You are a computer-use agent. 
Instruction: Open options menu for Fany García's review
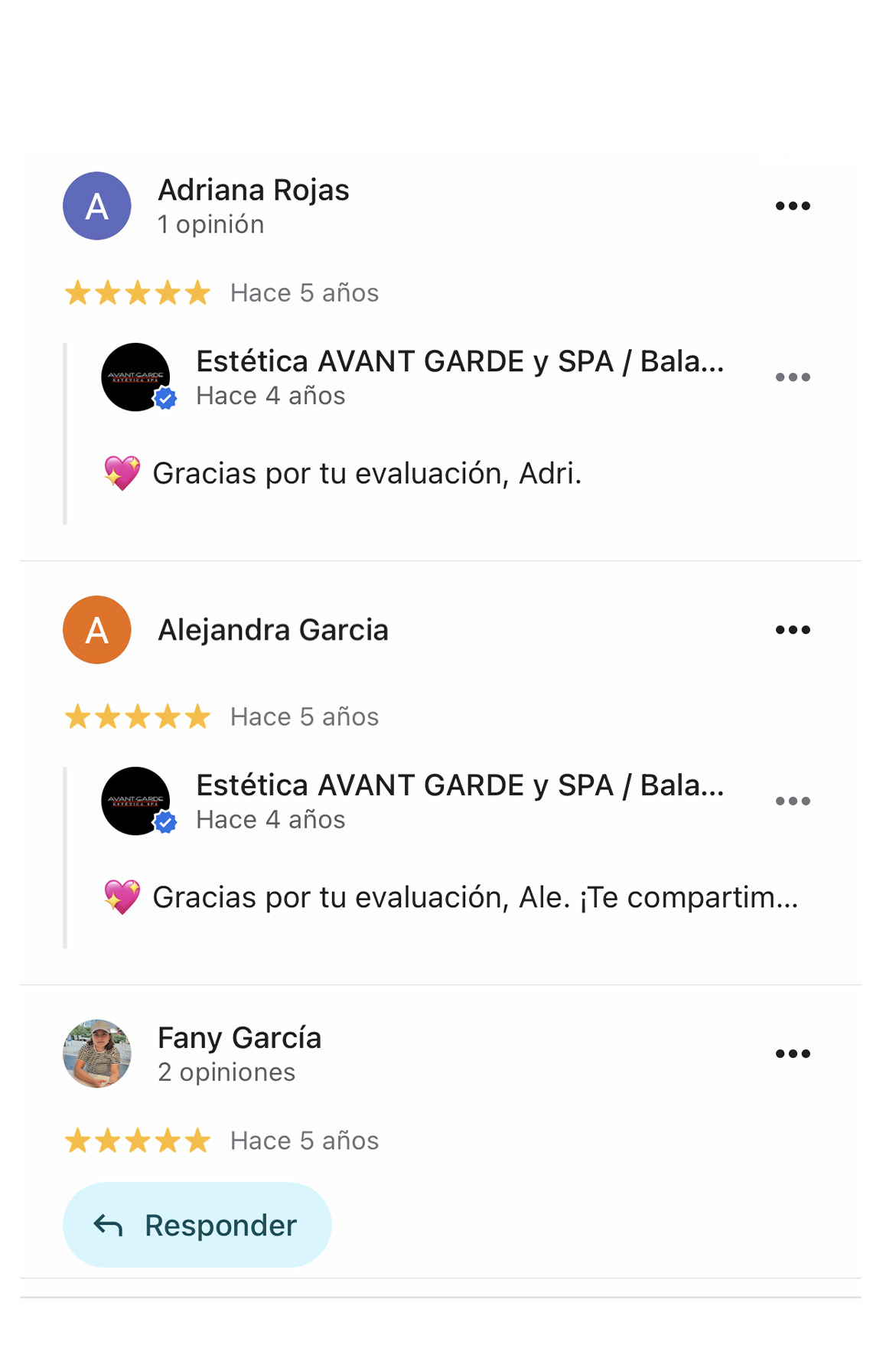click(792, 1054)
